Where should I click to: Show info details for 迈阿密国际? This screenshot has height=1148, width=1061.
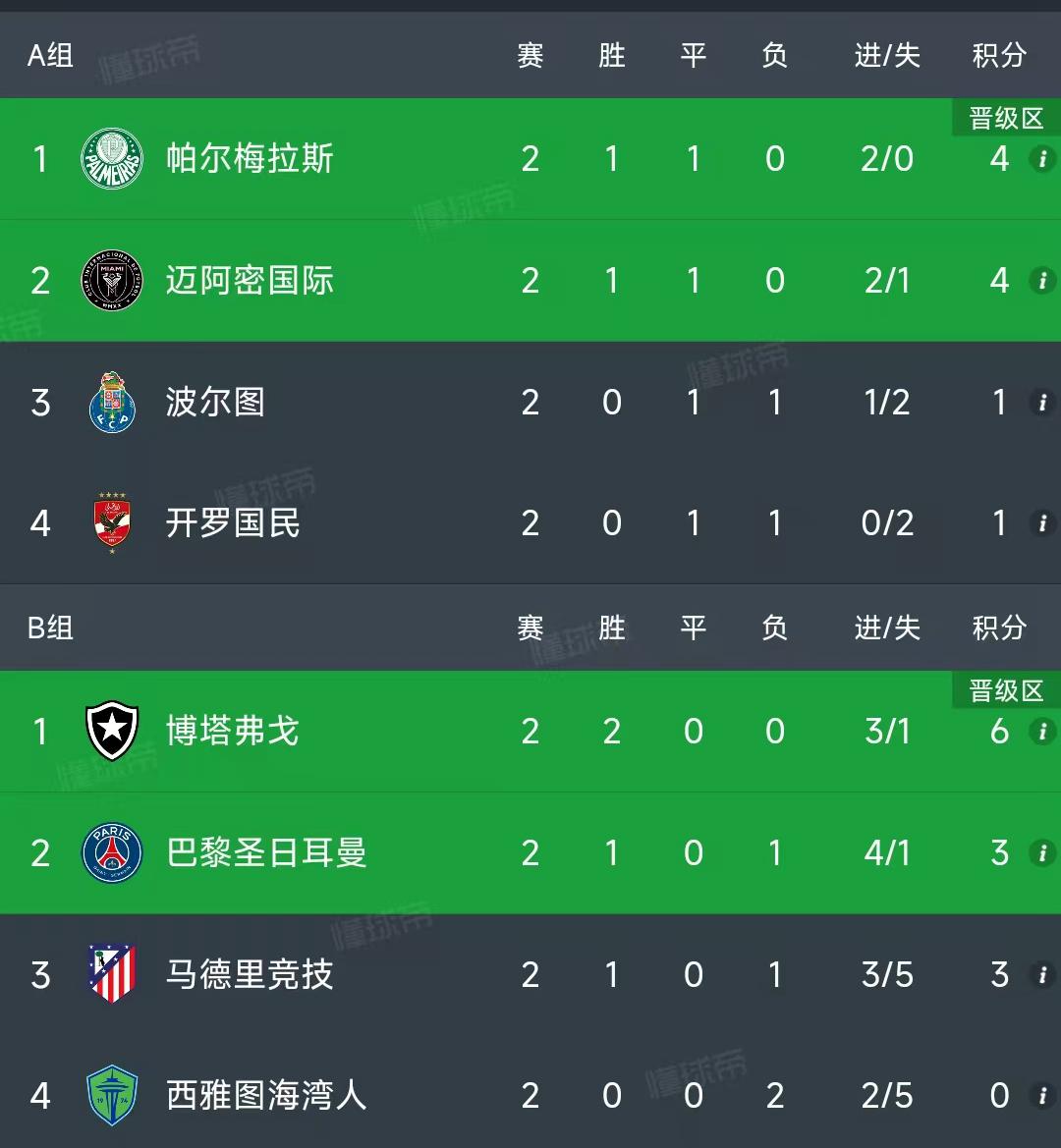pos(1042,281)
